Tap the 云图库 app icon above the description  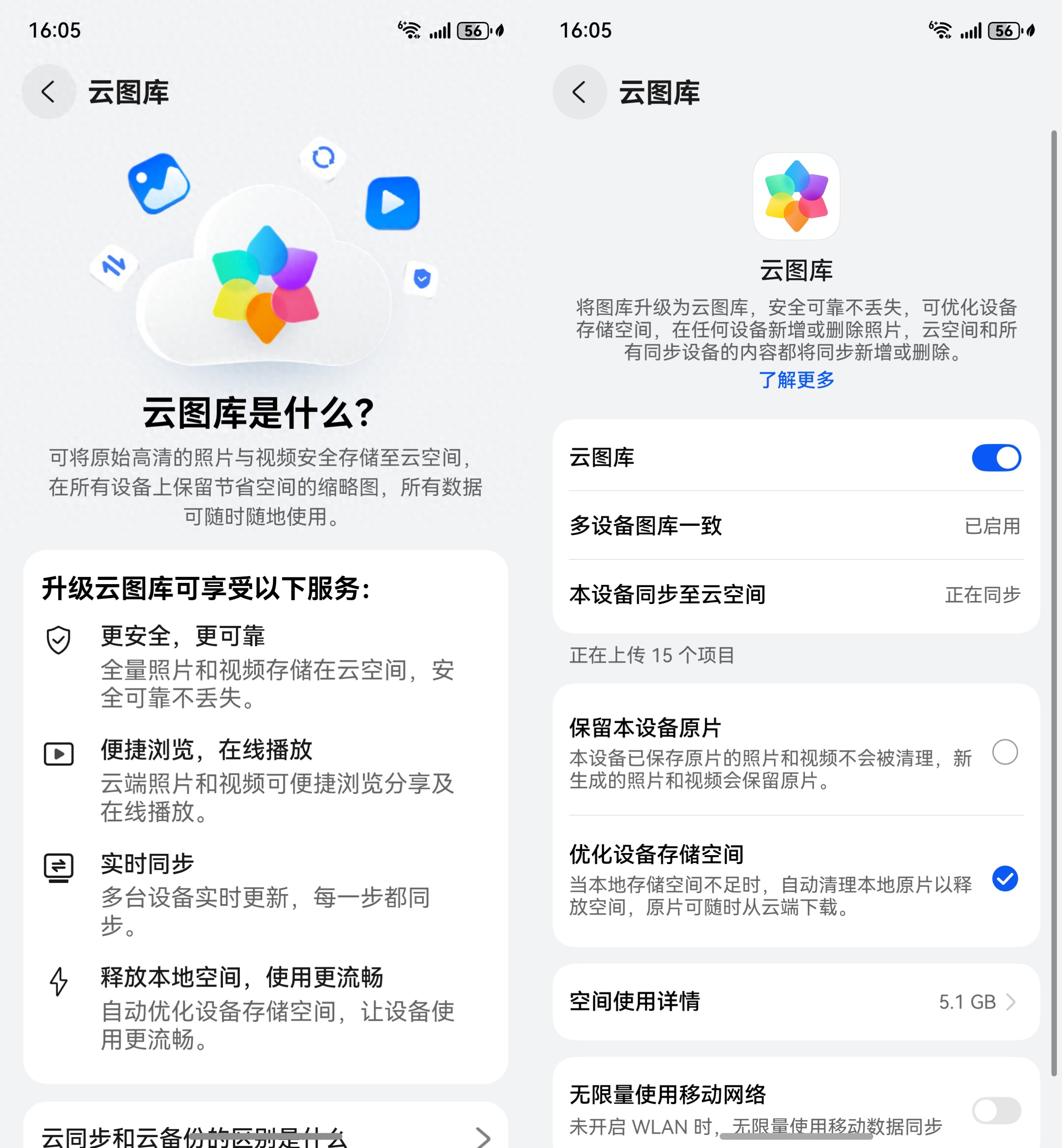(x=797, y=198)
